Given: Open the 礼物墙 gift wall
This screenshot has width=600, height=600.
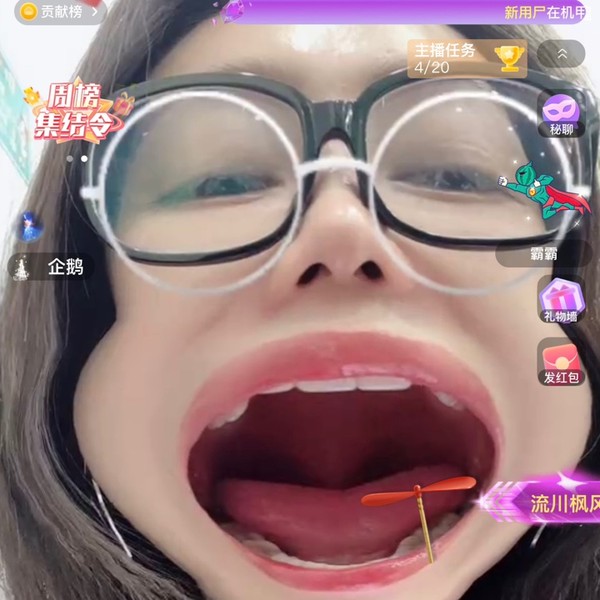Looking at the screenshot, I should 561,299.
